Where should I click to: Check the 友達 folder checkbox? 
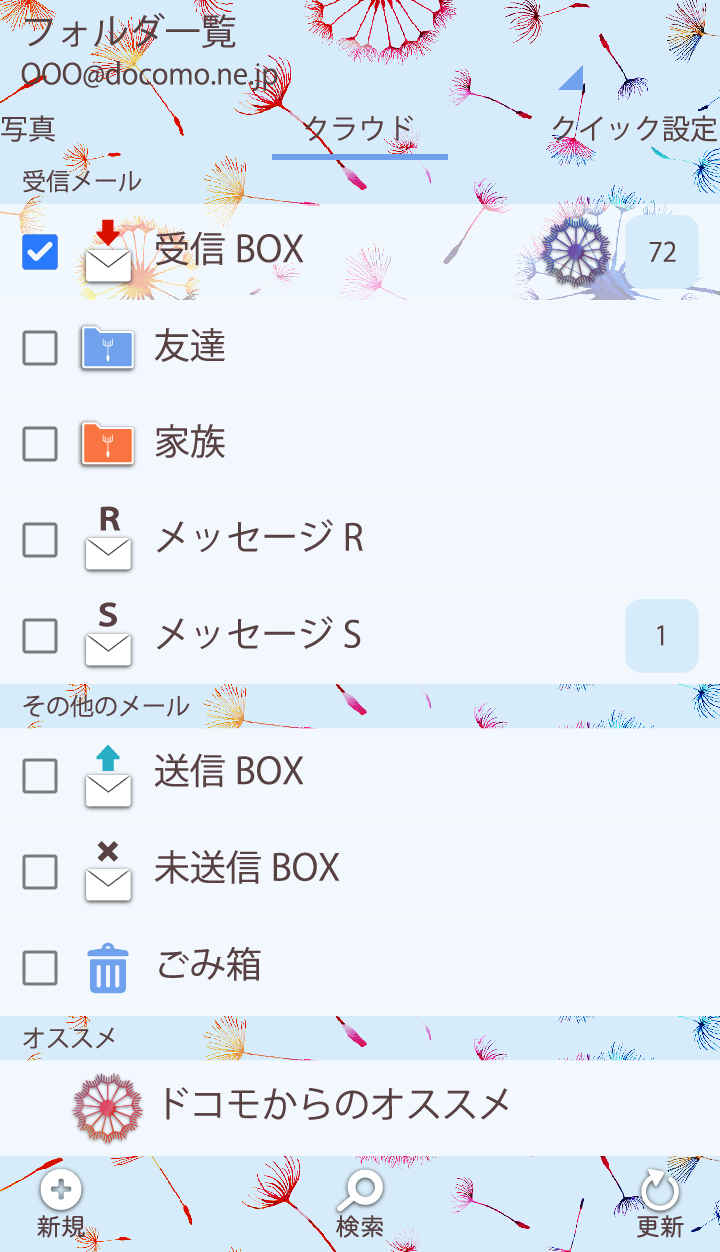click(40, 348)
